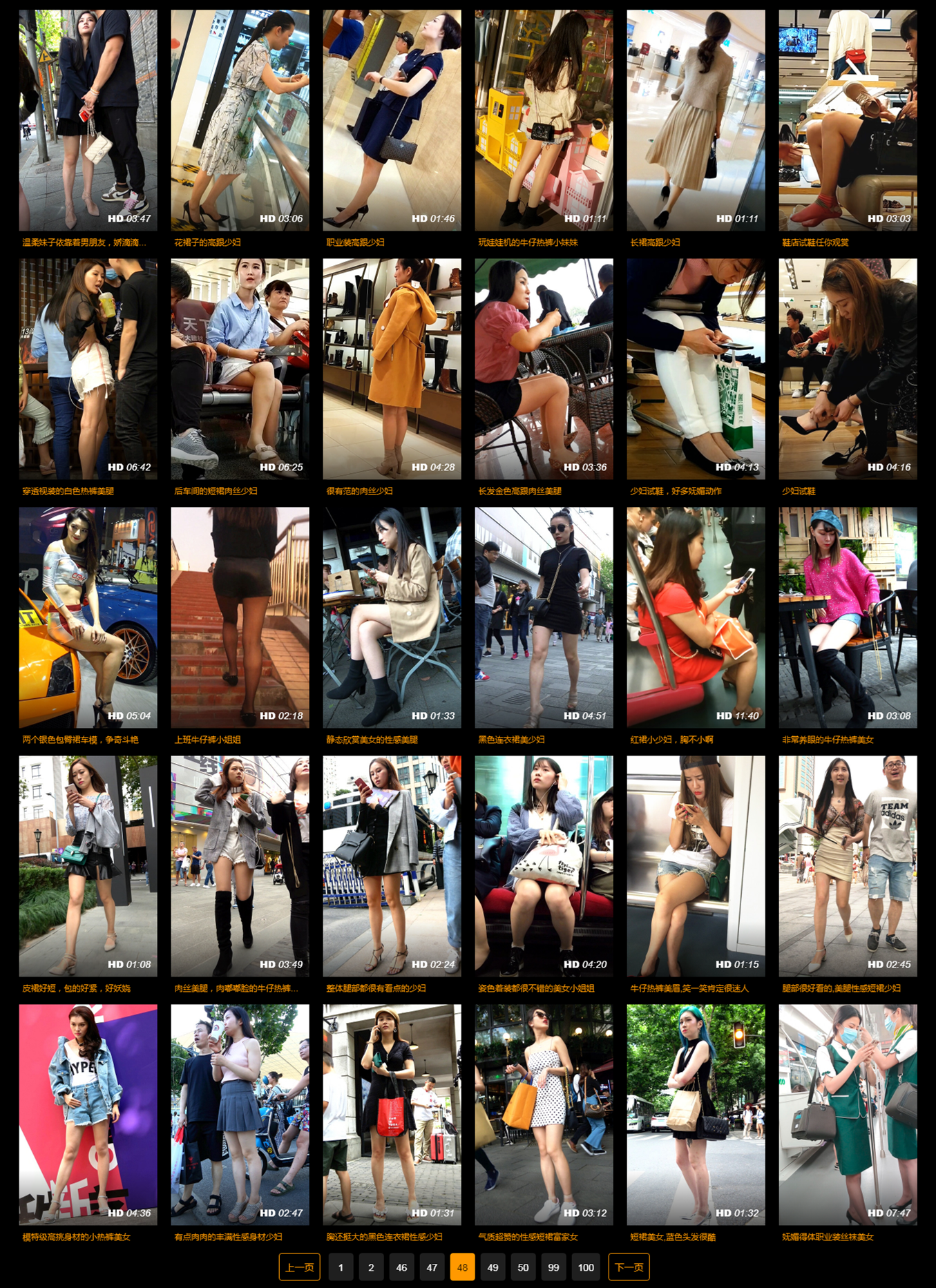Select page 49

[493, 1267]
